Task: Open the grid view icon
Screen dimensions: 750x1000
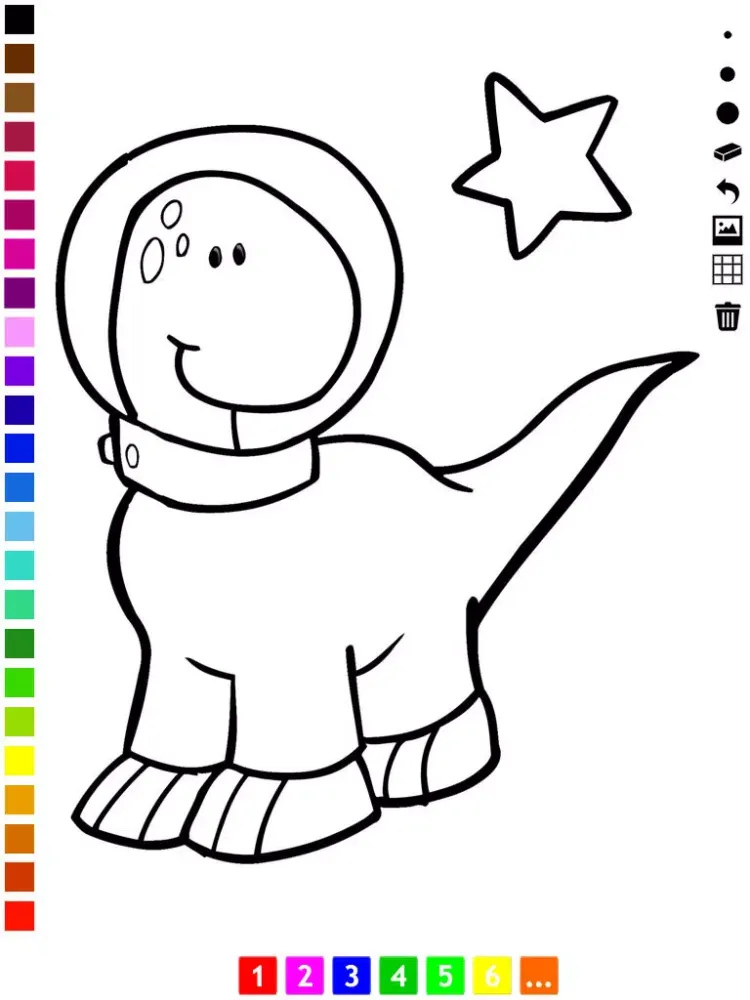Action: point(728,269)
